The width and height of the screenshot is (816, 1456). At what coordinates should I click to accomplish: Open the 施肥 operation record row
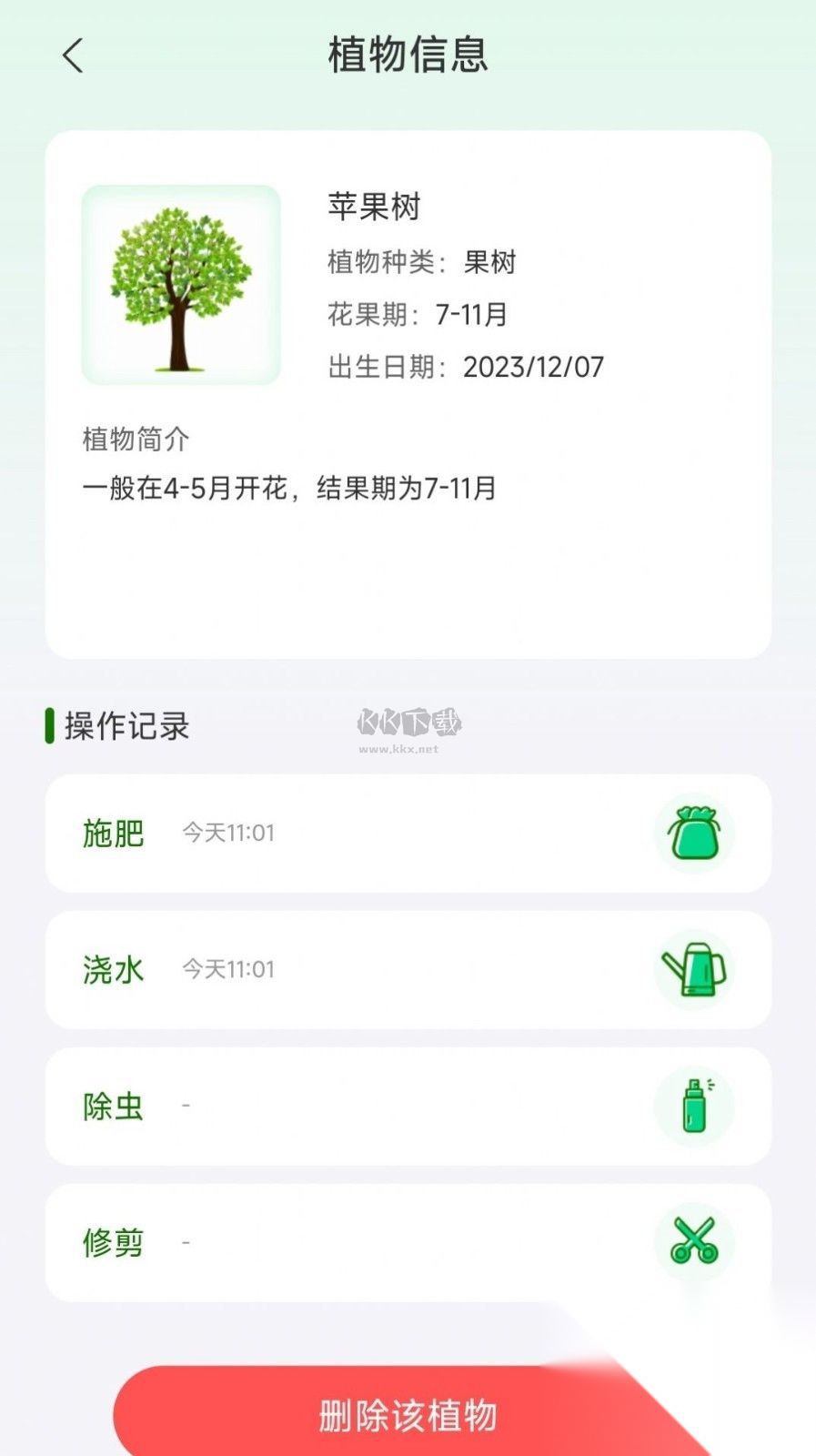[x=408, y=833]
